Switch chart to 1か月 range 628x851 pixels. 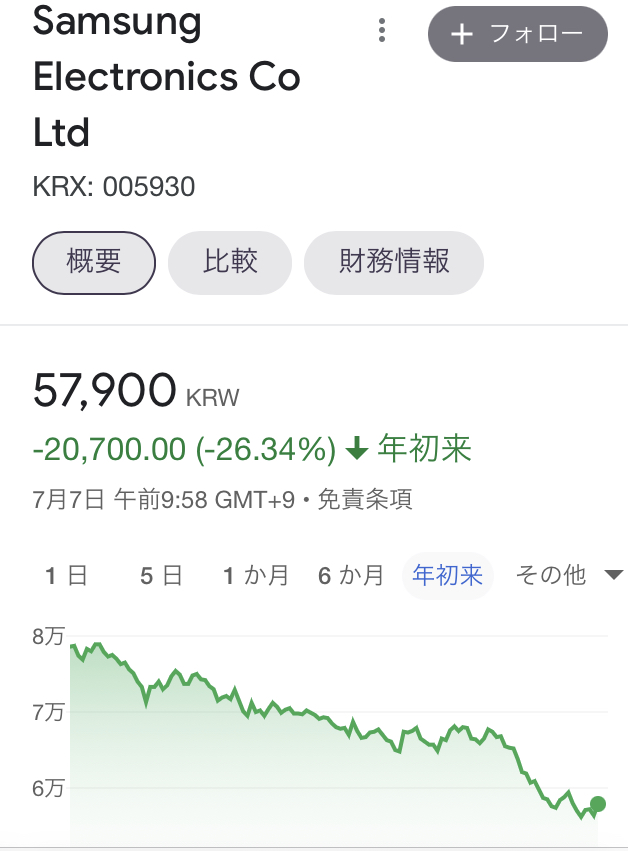point(255,576)
